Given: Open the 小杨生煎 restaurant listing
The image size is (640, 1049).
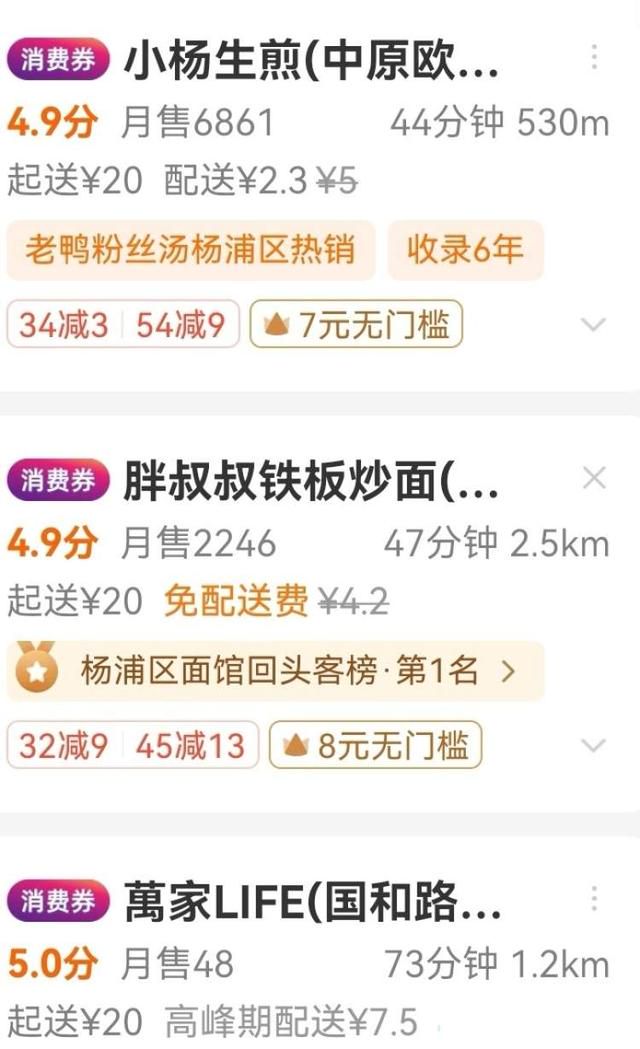Looking at the screenshot, I should pos(311,63).
